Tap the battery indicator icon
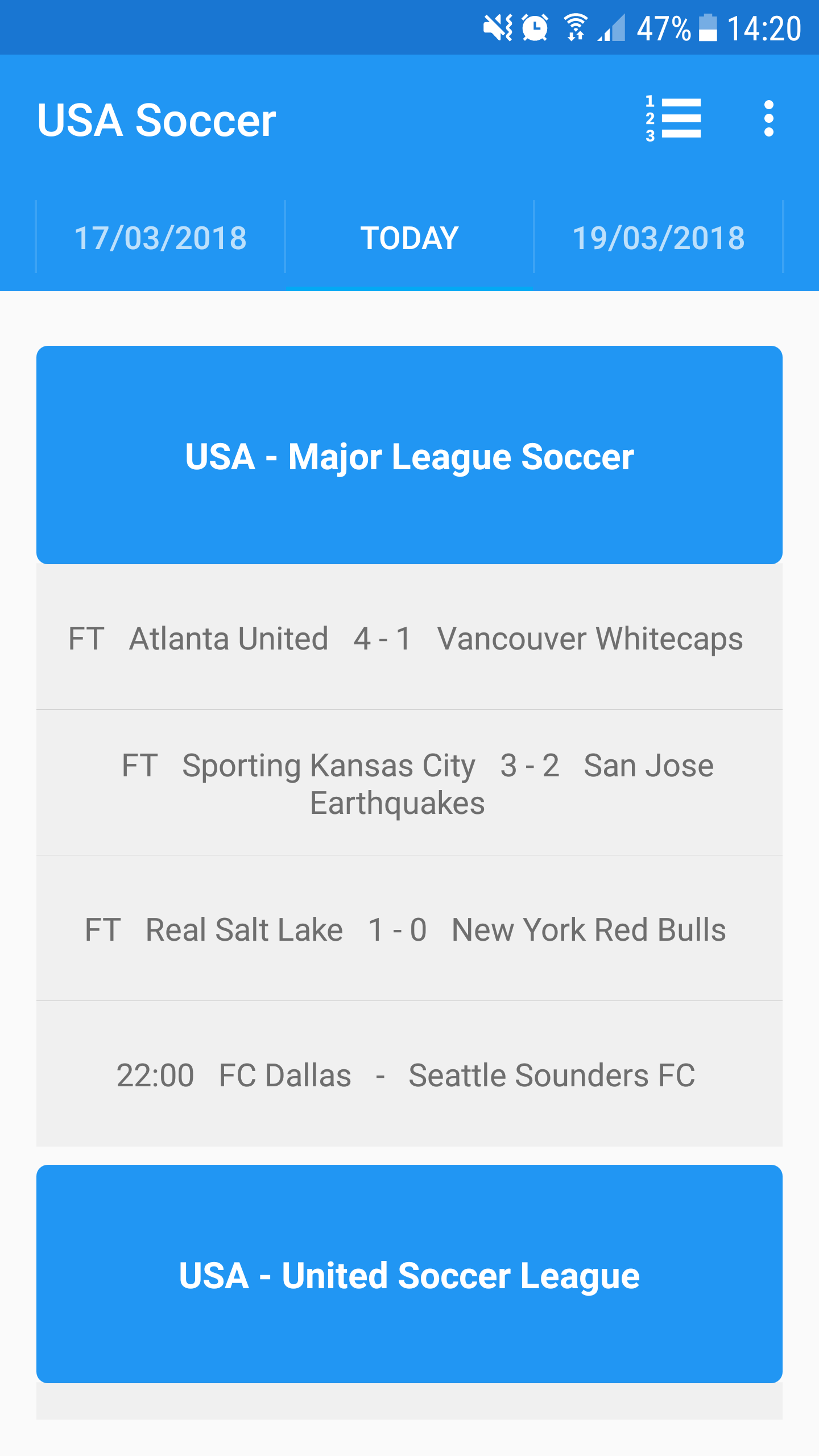The image size is (819, 1456). [707, 26]
